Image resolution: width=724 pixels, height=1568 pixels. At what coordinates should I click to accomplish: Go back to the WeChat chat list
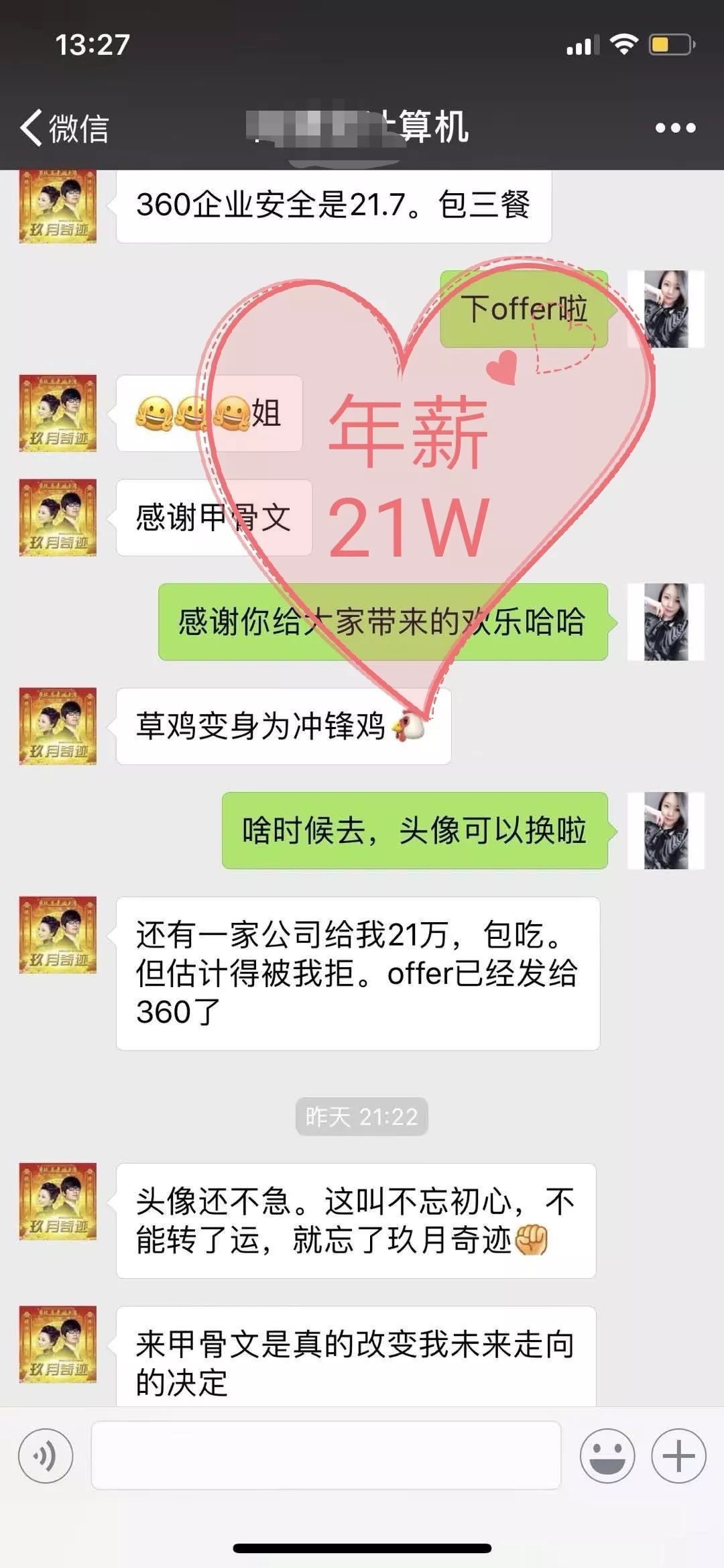click(64, 127)
